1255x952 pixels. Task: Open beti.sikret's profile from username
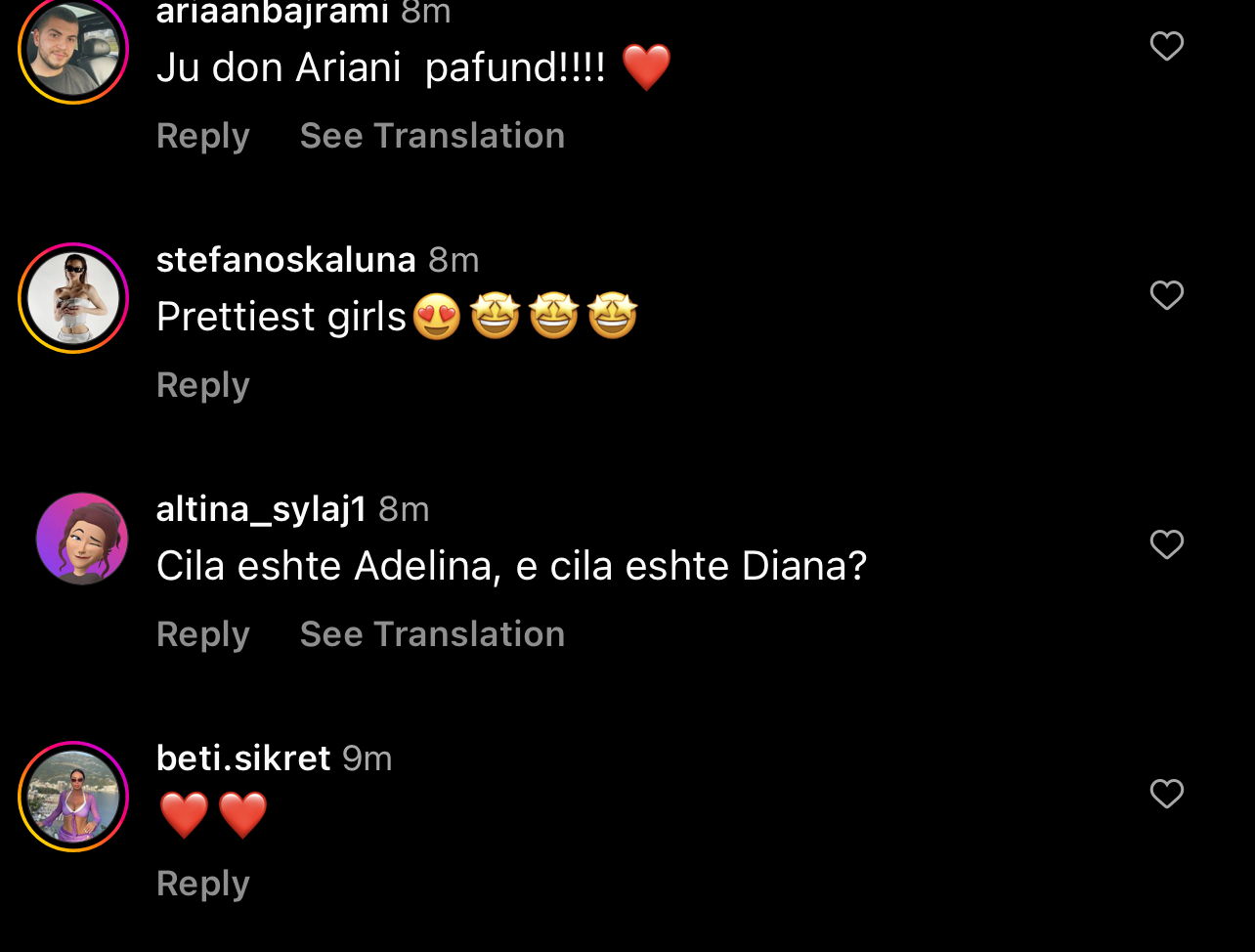pyautogui.click(x=243, y=758)
